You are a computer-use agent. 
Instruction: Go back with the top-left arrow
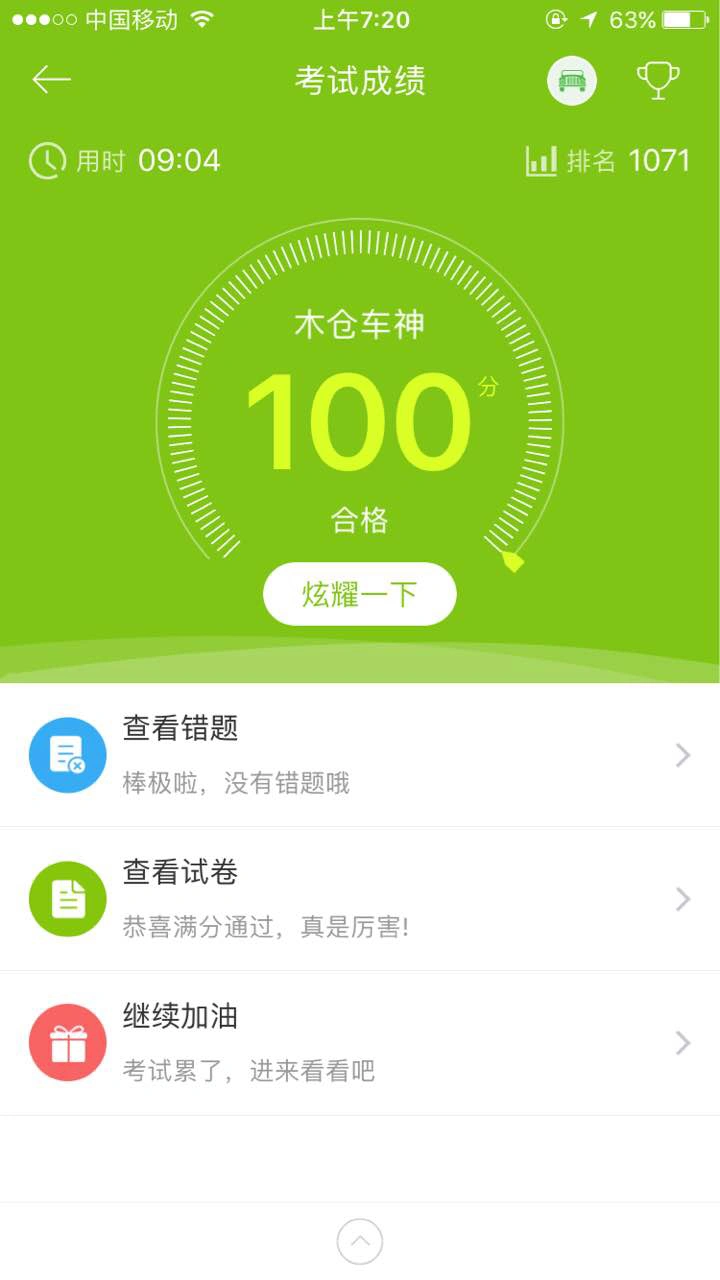(51, 80)
